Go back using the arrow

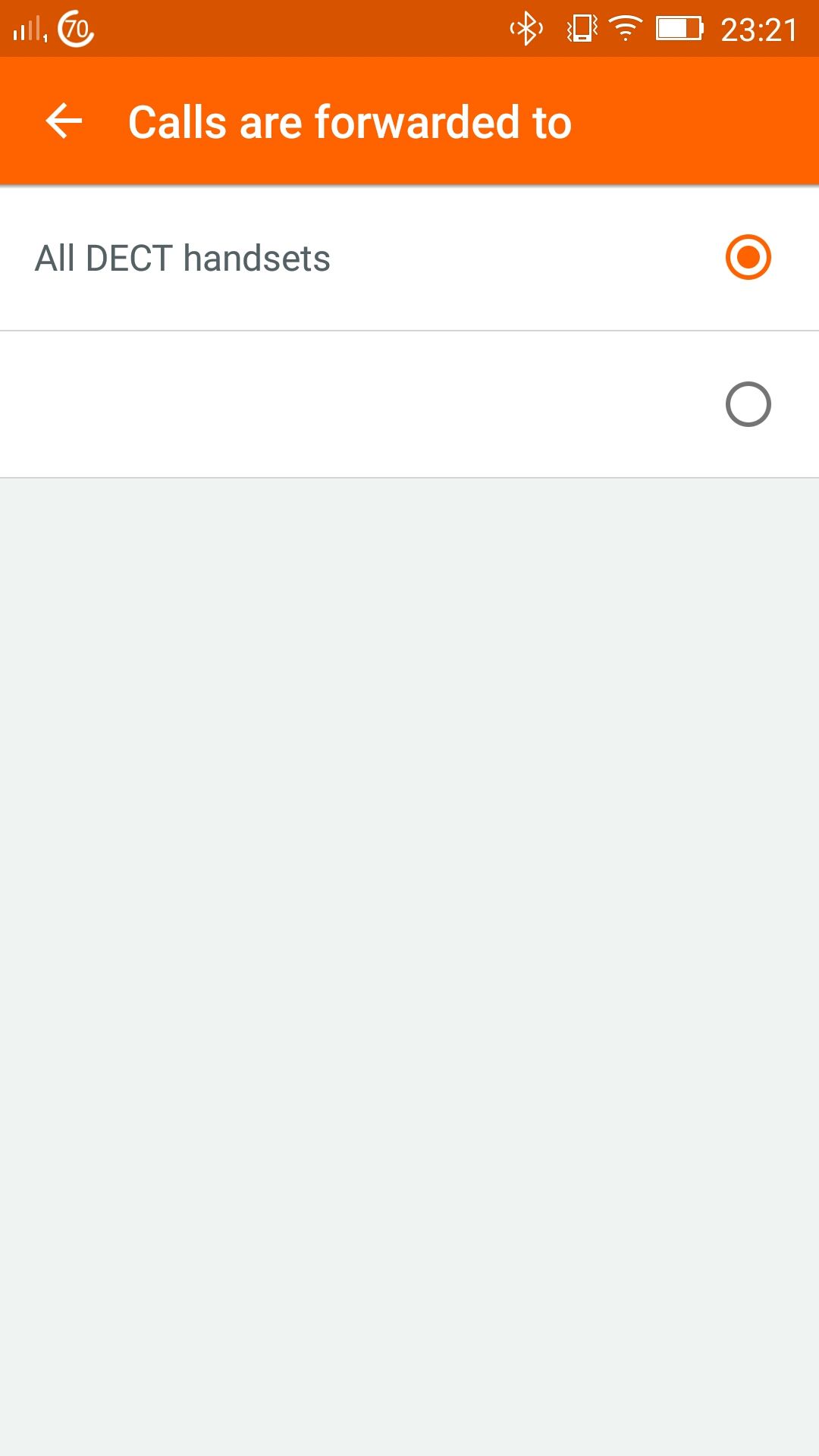[64, 121]
